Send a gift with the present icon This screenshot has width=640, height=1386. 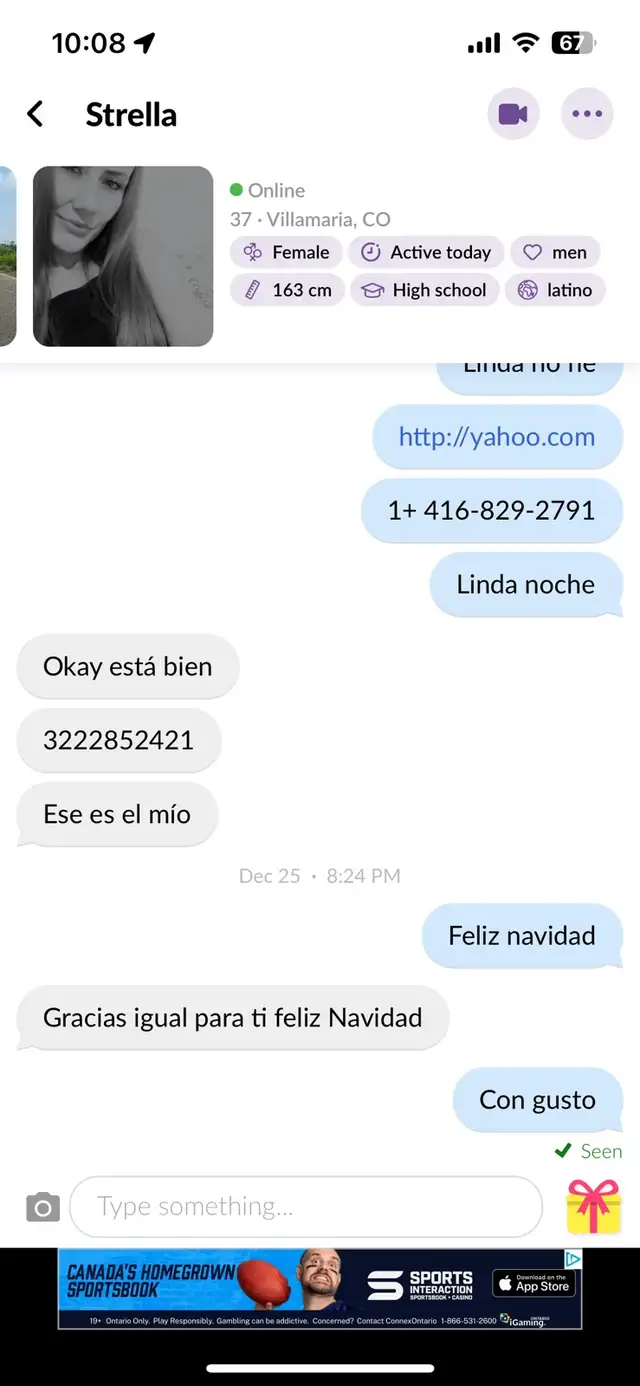594,1206
